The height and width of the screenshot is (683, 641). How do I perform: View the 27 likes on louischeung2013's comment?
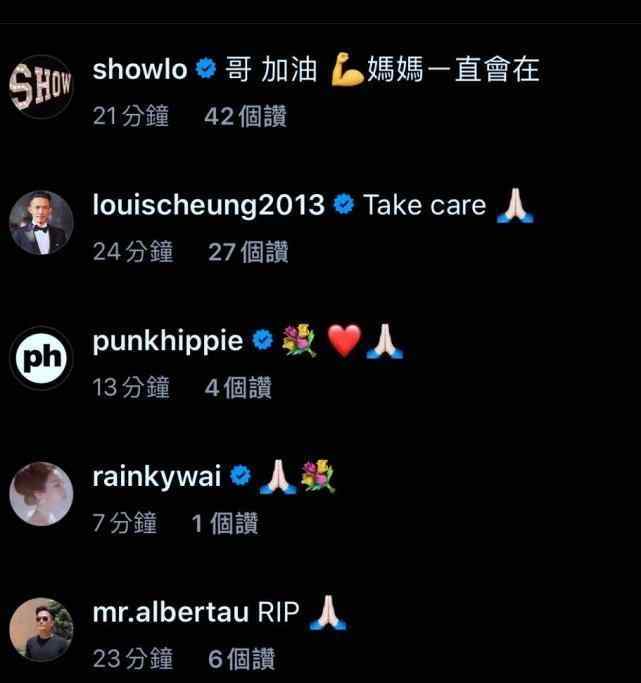click(x=248, y=252)
